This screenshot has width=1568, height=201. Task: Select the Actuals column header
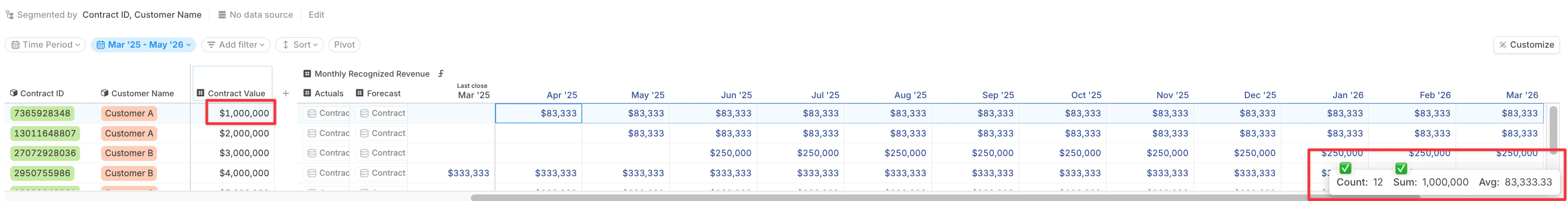(x=328, y=93)
